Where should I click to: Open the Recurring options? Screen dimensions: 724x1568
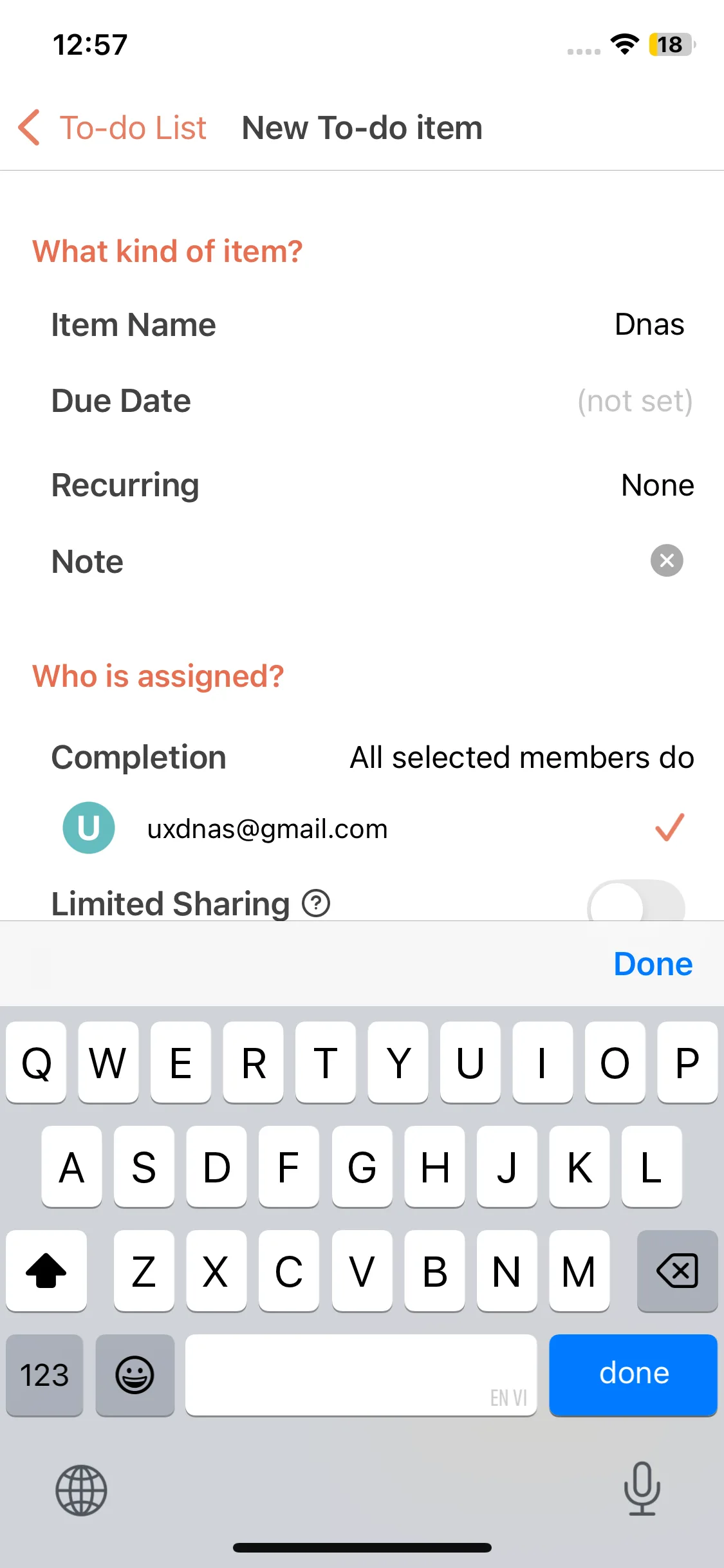point(656,485)
